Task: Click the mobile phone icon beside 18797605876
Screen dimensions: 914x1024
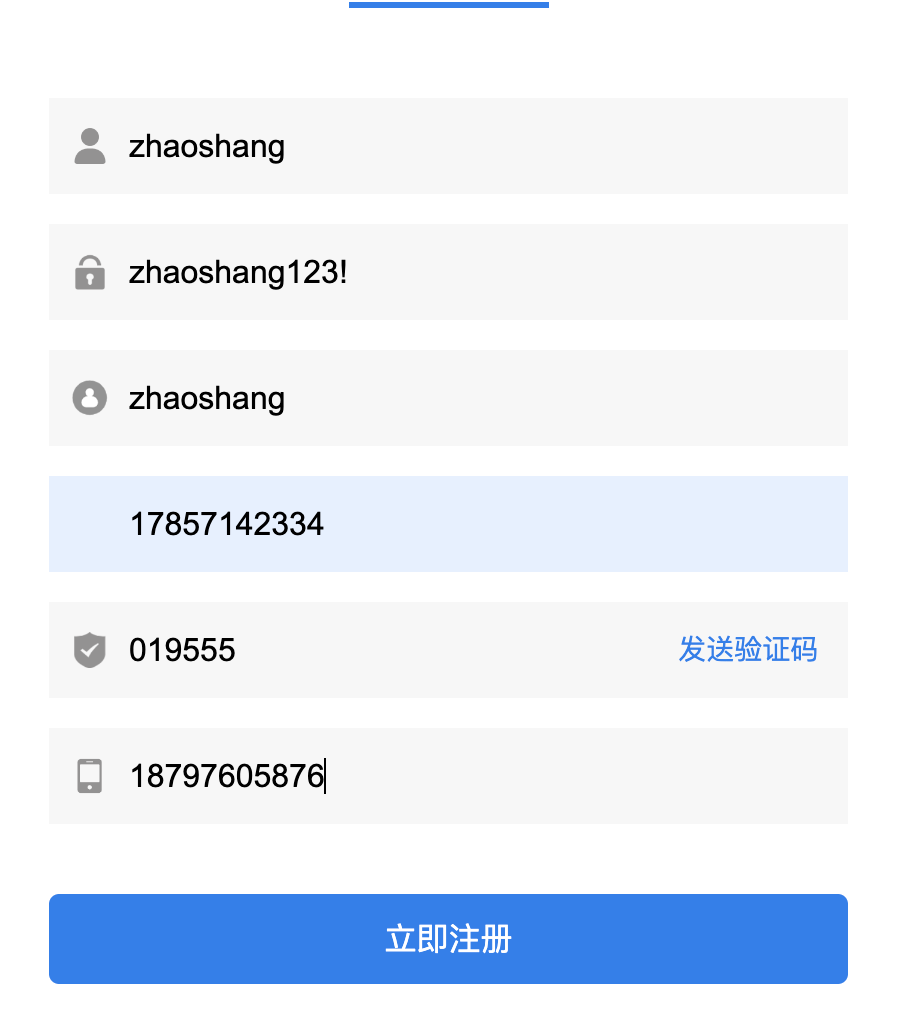Action: tap(89, 776)
